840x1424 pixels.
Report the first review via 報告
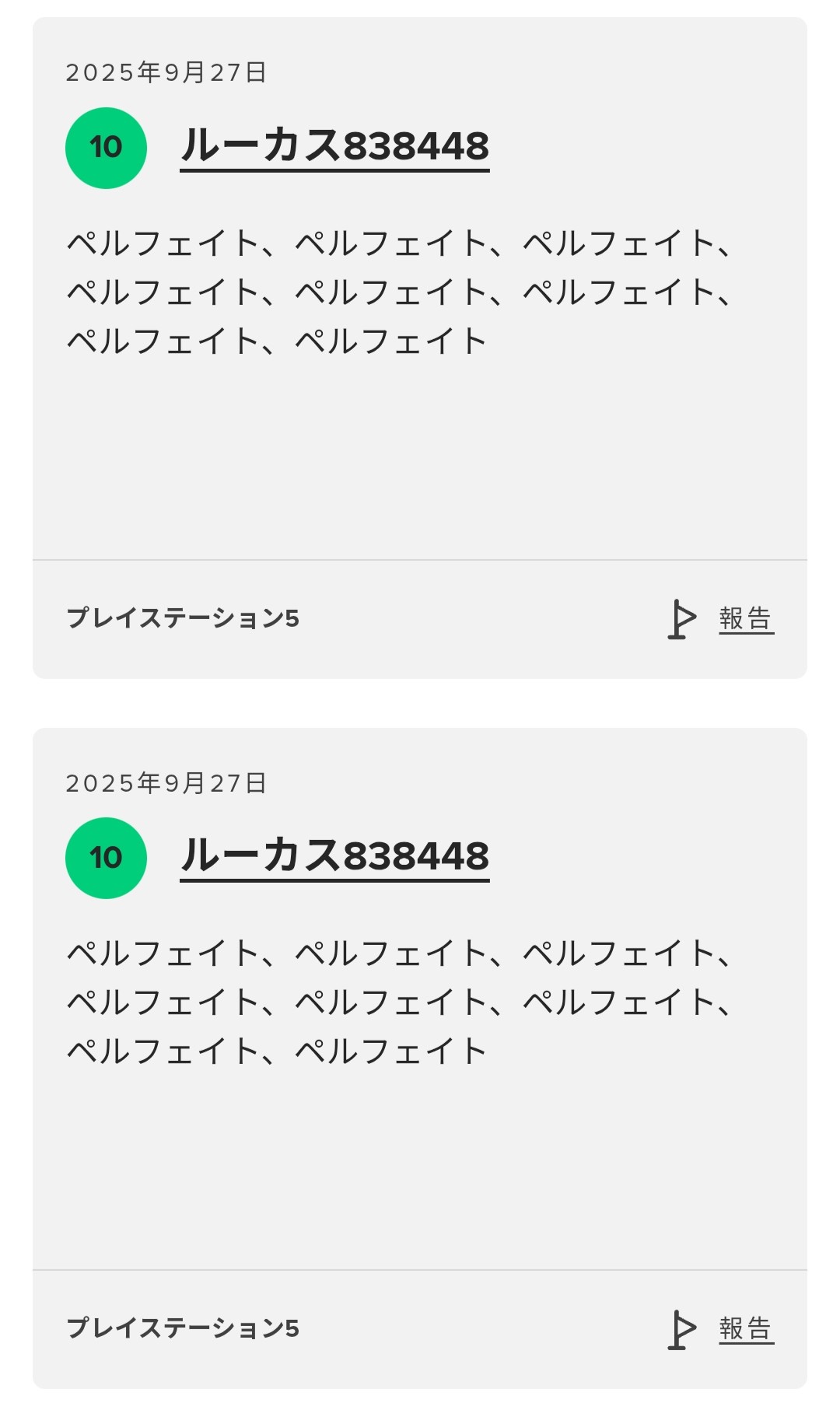point(745,619)
